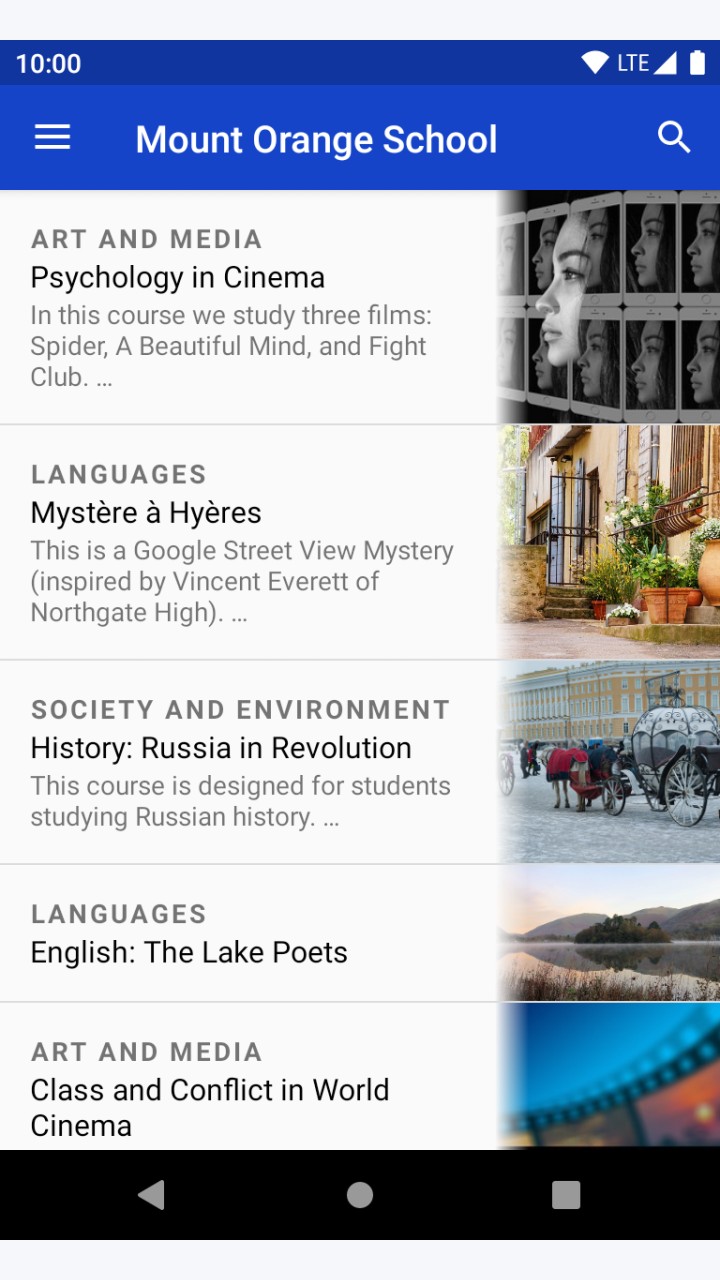Tap the search icon in app bar

coord(674,138)
